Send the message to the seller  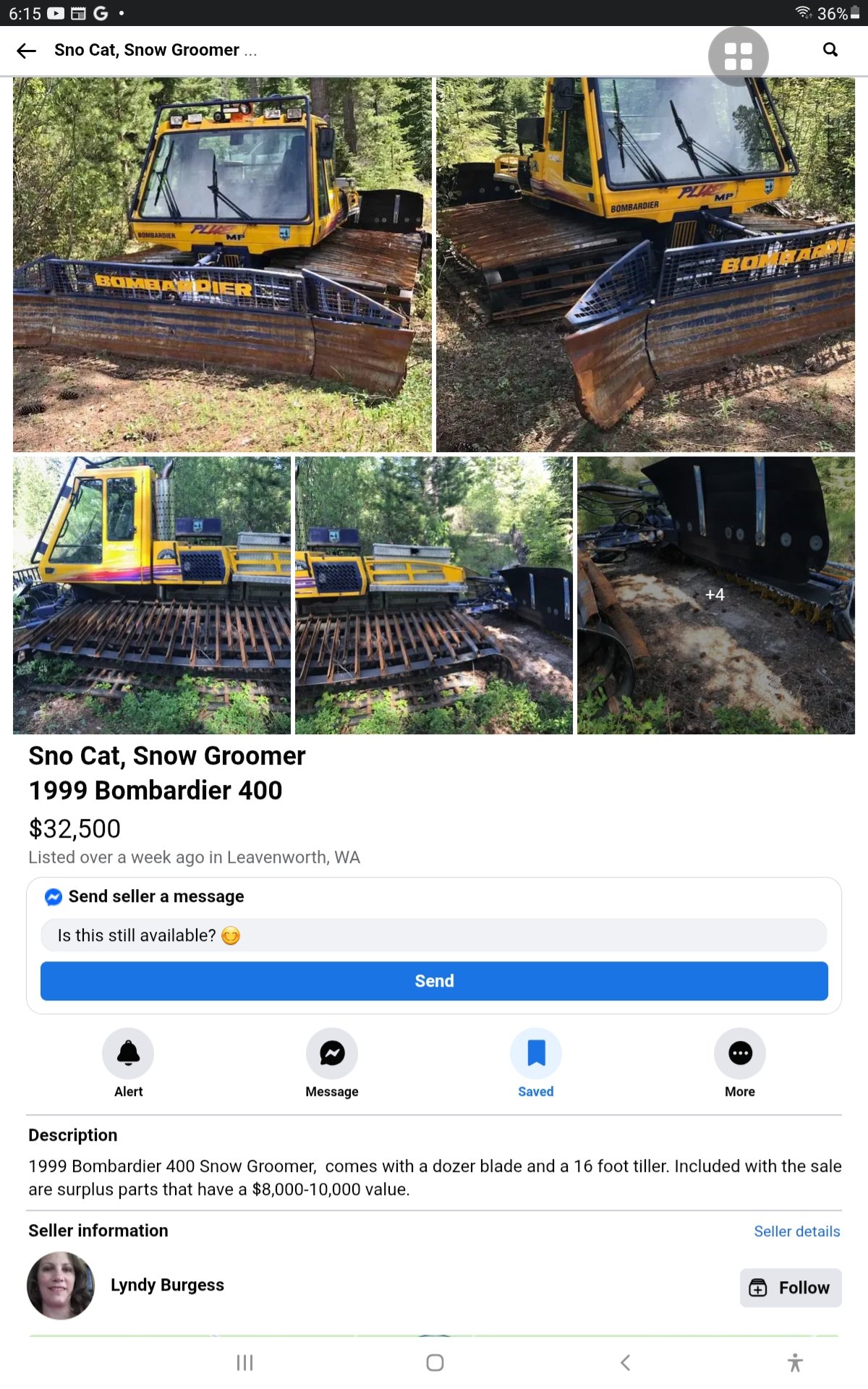pos(434,981)
